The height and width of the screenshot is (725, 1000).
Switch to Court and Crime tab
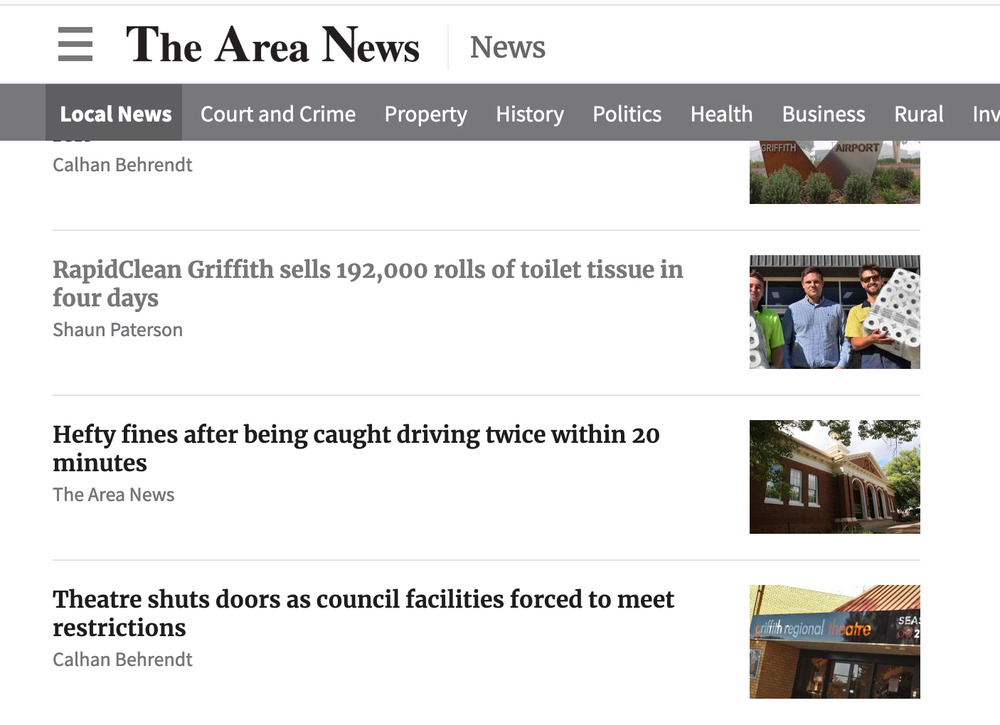278,114
